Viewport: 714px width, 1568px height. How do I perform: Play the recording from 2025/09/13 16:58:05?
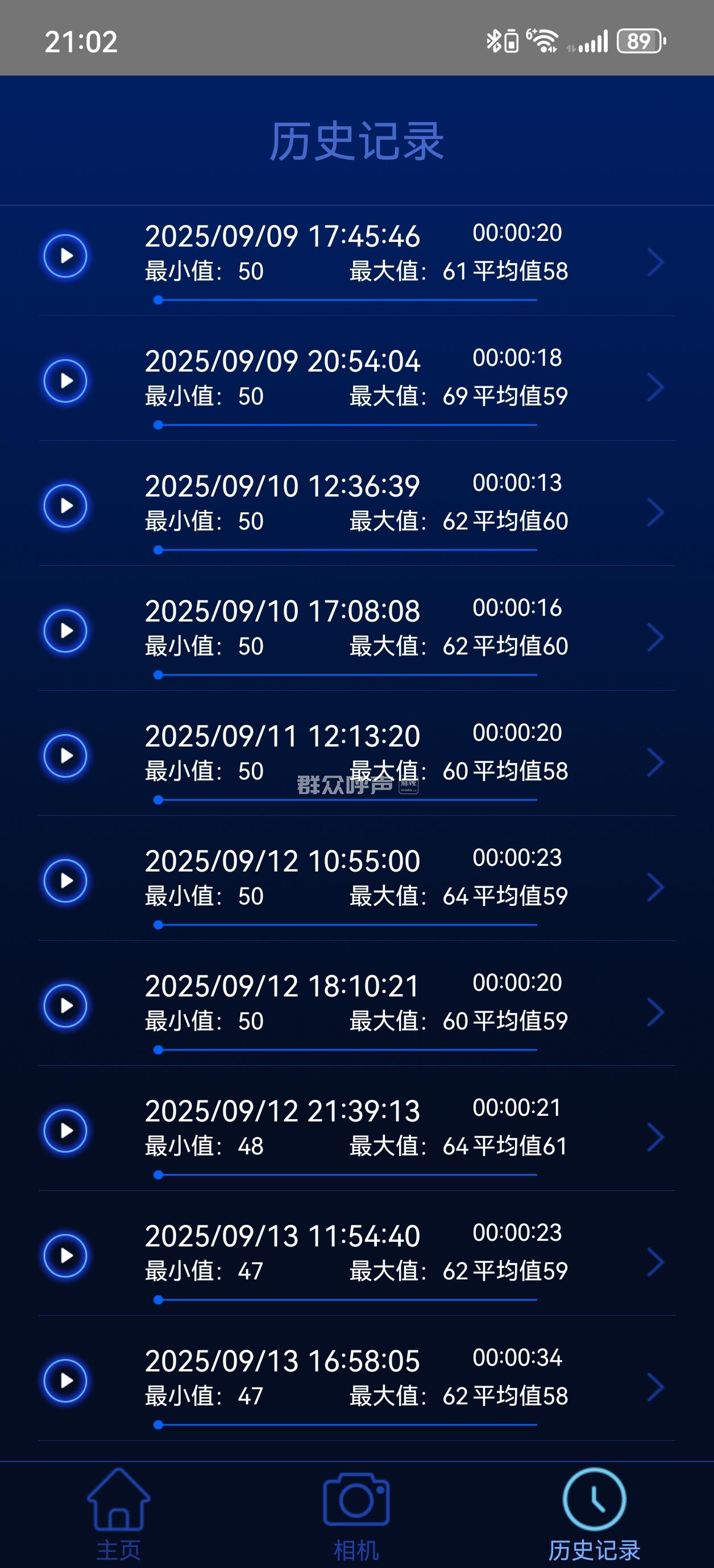click(65, 1381)
